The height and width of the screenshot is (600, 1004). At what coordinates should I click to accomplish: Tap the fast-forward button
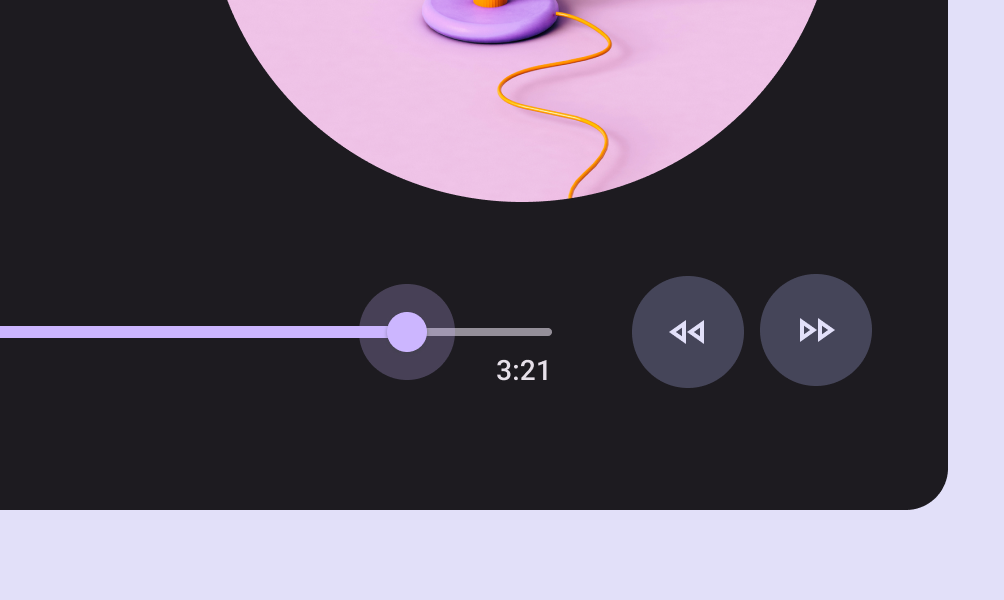(816, 330)
